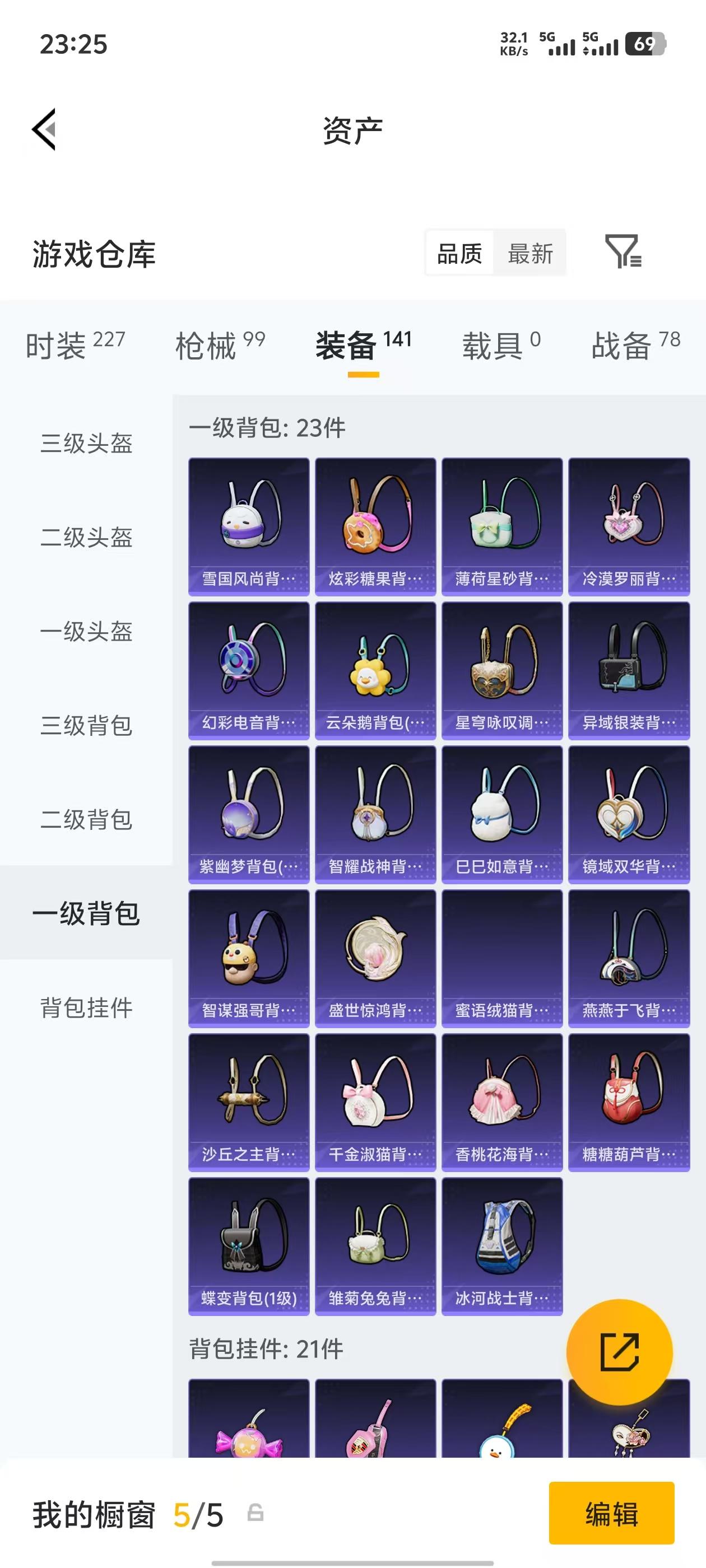Go back using the back arrow
706x1568 pixels.
point(44,129)
